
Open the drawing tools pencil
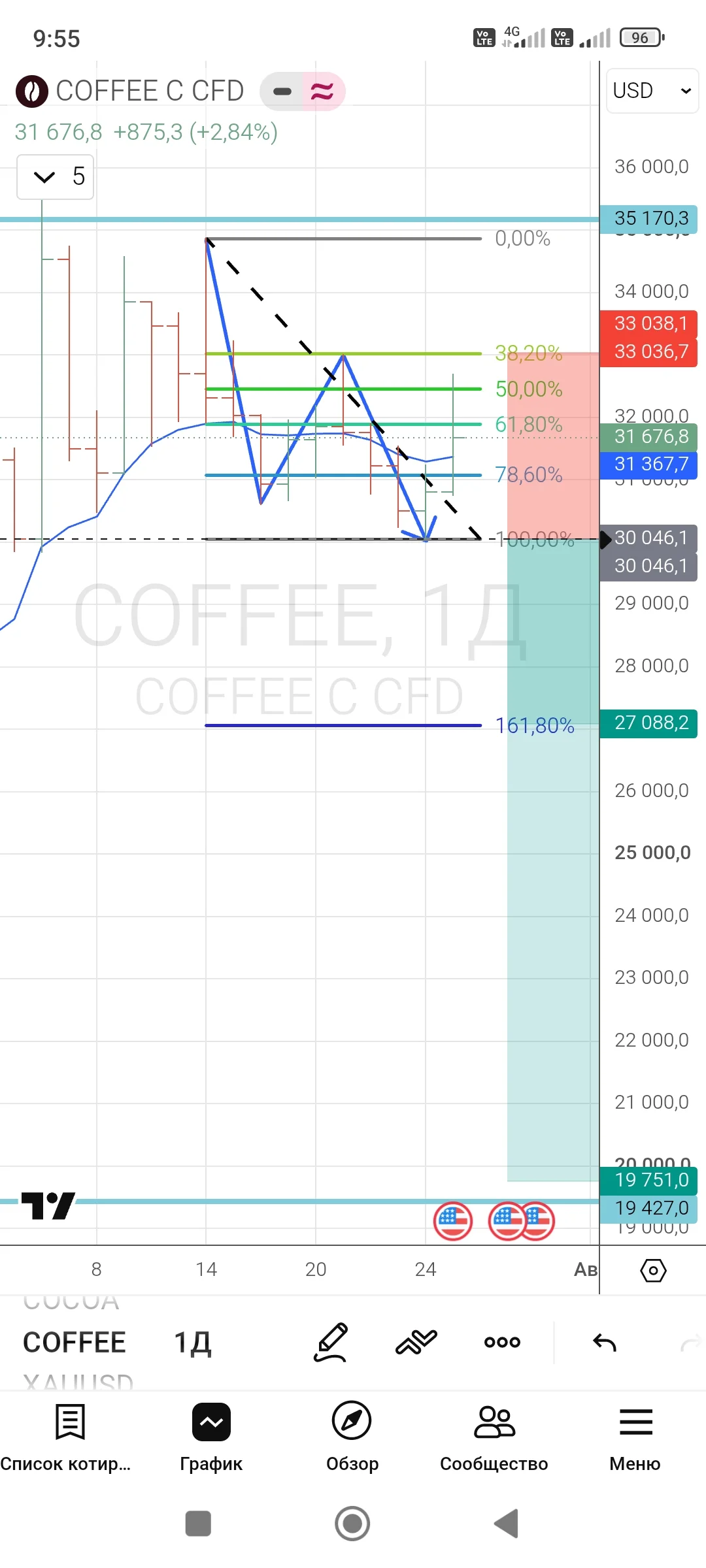tap(331, 1343)
